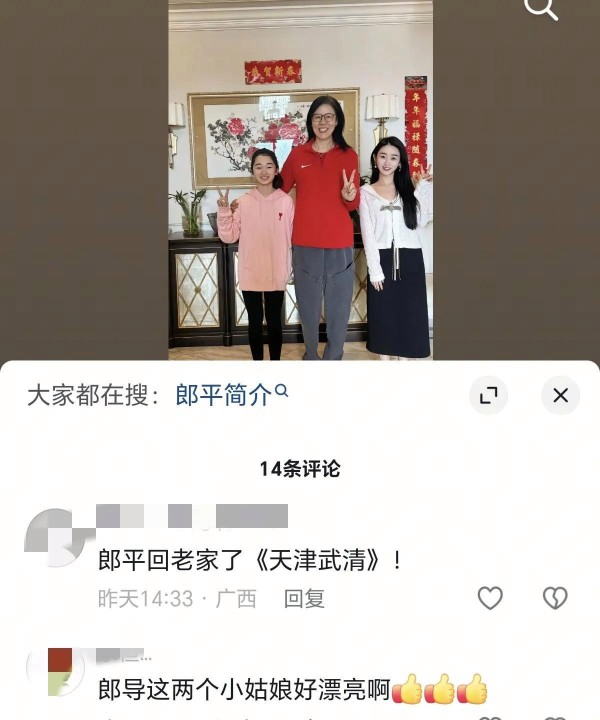This screenshot has height=720, width=600.
Task: Dislike the comment 郎平回老家了
Action: [x=555, y=598]
